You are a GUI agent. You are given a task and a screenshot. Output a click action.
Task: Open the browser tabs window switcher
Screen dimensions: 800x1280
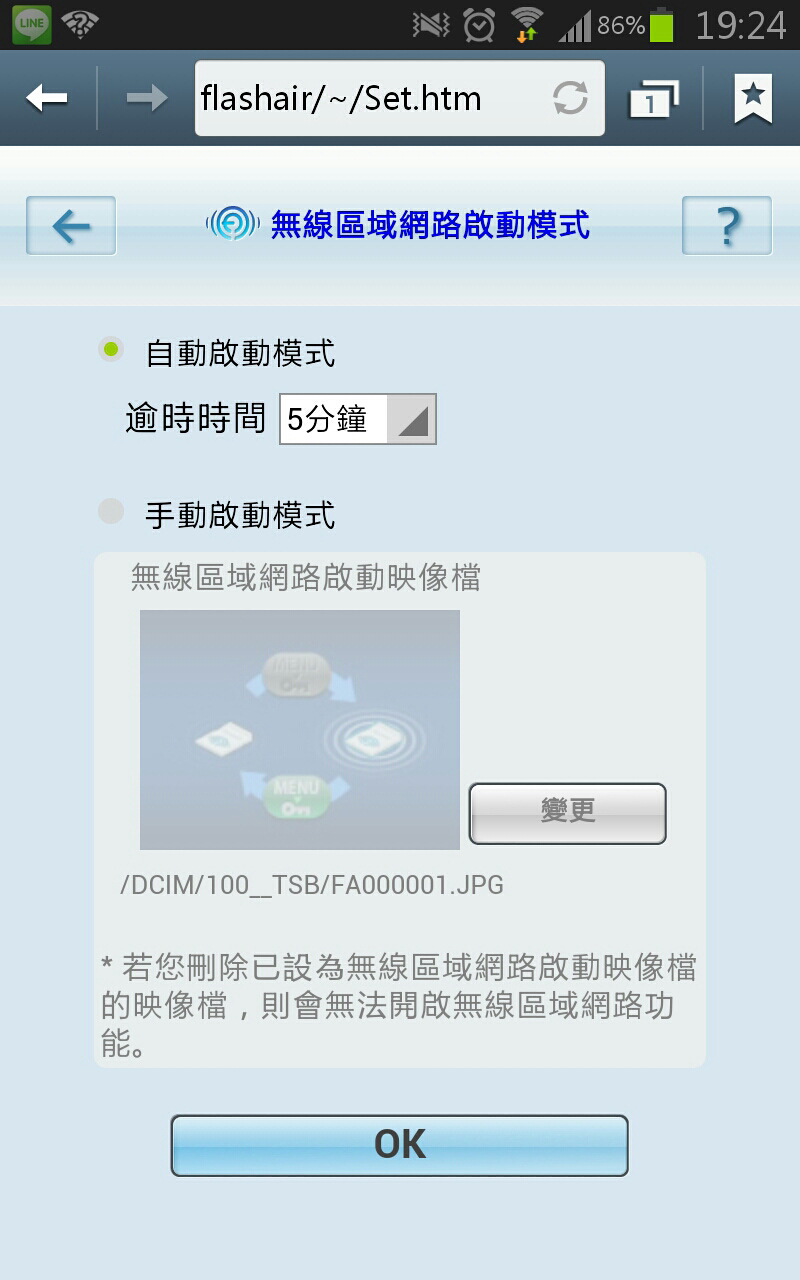pyautogui.click(x=653, y=99)
